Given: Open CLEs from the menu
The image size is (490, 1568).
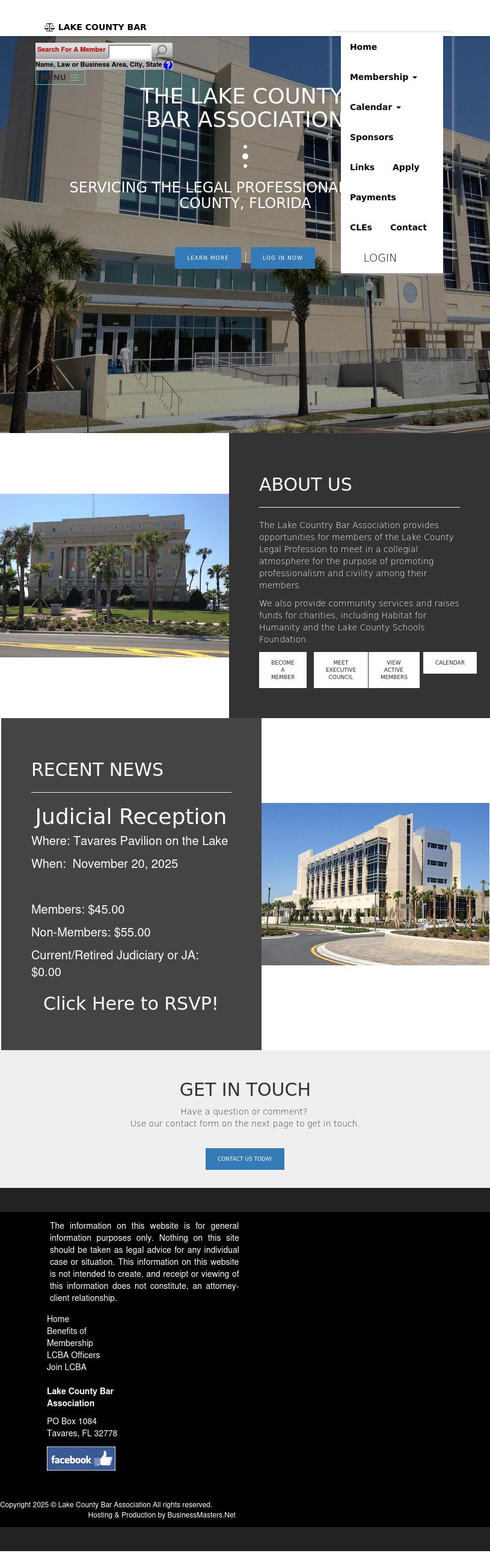Looking at the screenshot, I should tap(360, 227).
